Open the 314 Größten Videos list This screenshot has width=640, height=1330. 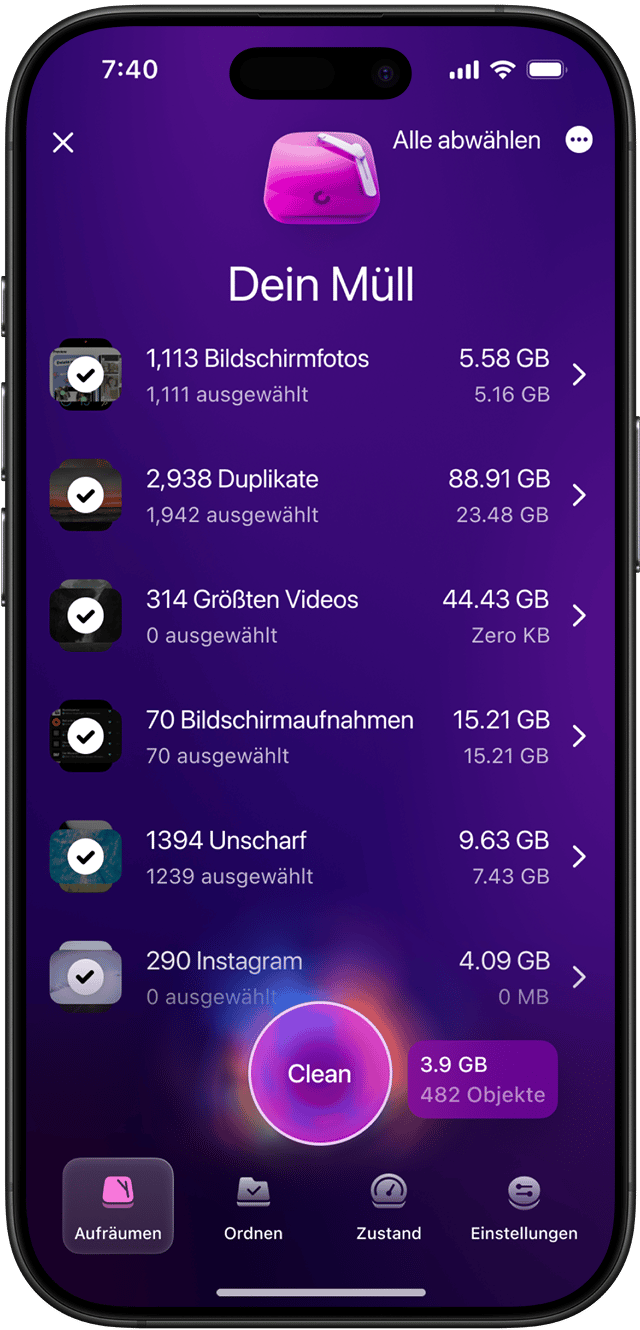click(x=350, y=616)
